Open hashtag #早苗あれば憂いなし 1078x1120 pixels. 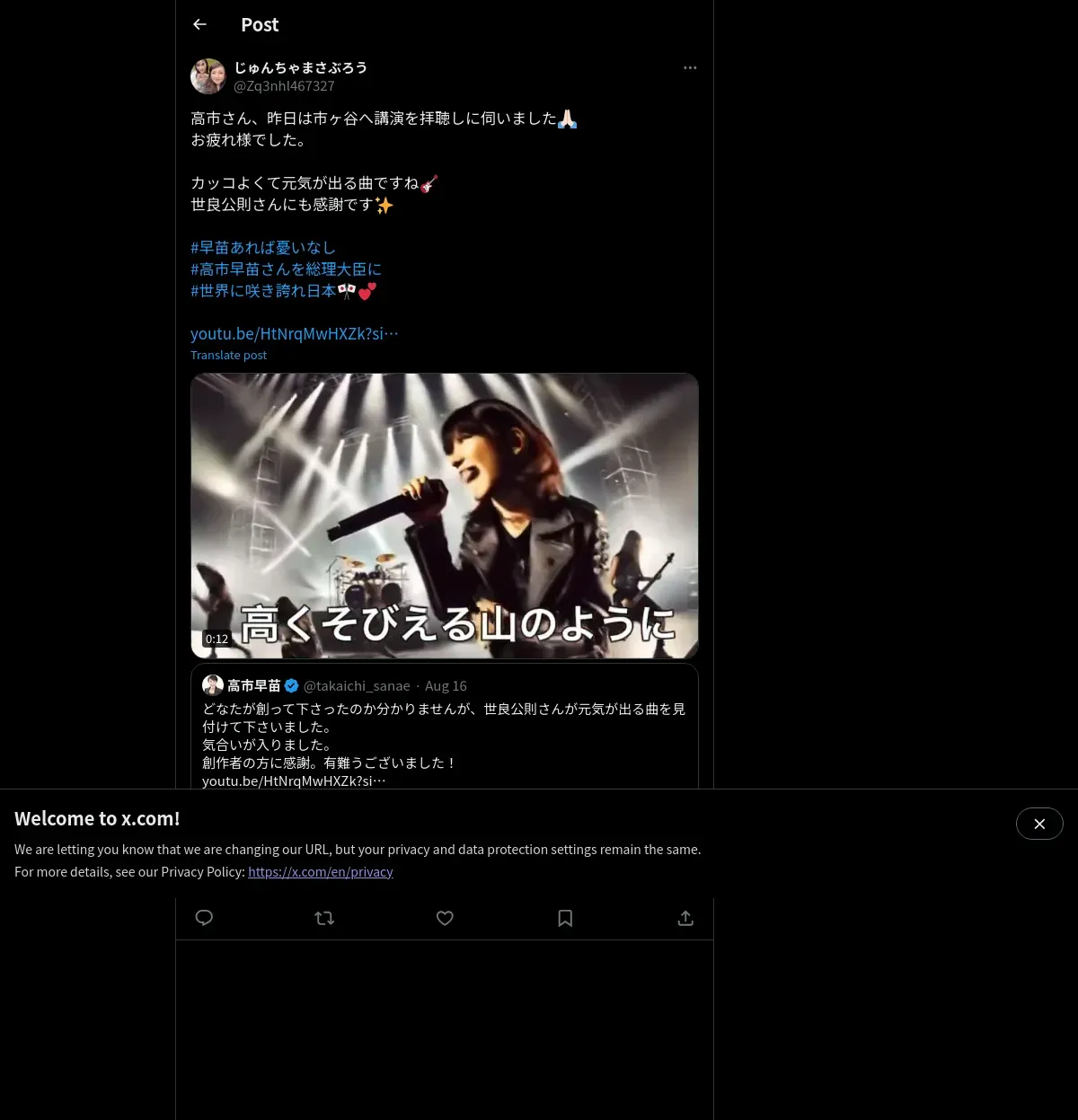pyautogui.click(x=263, y=247)
